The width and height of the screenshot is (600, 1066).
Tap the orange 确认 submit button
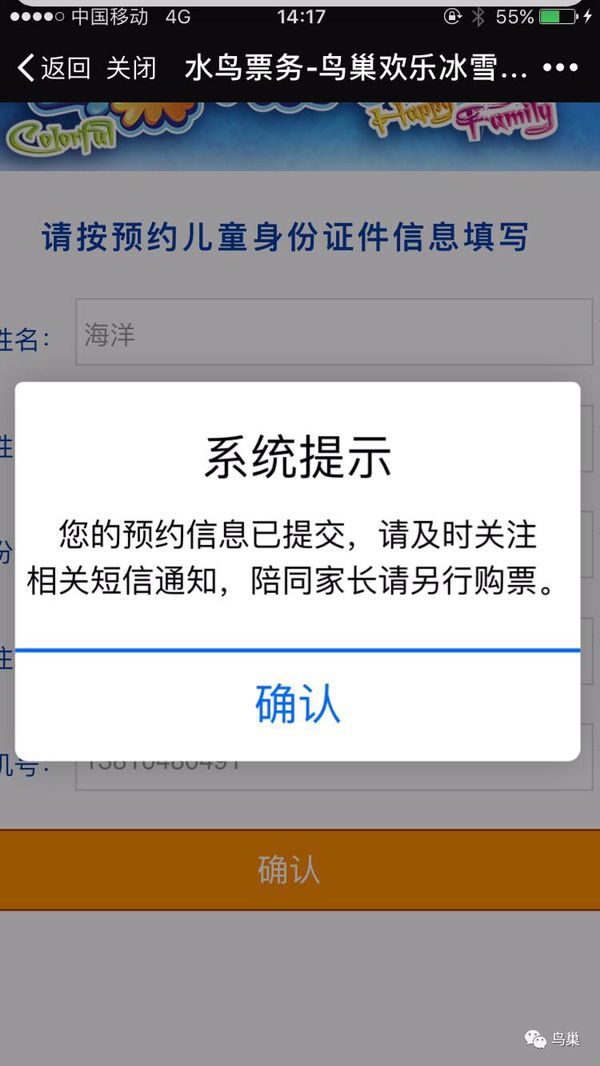click(x=290, y=869)
